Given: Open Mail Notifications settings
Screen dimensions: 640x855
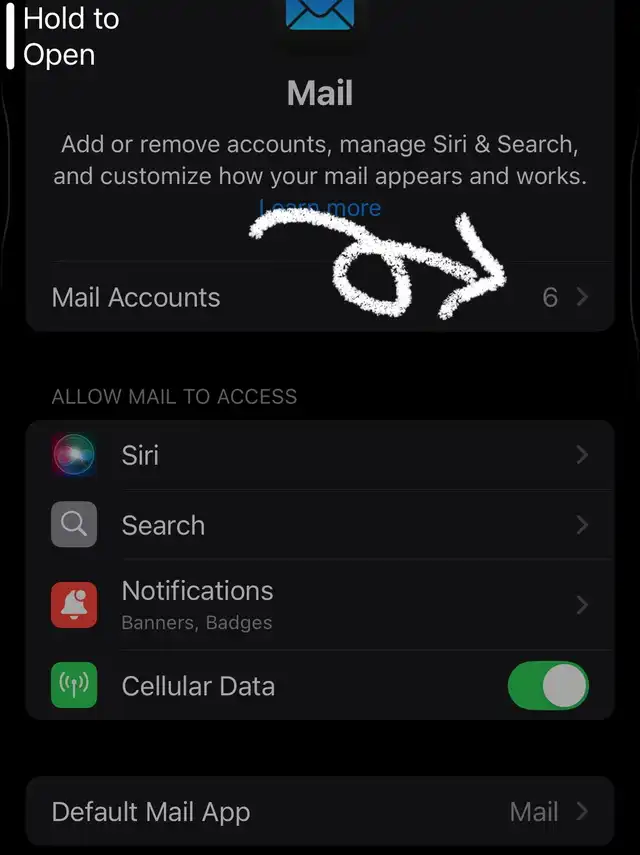Looking at the screenshot, I should (x=320, y=605).
